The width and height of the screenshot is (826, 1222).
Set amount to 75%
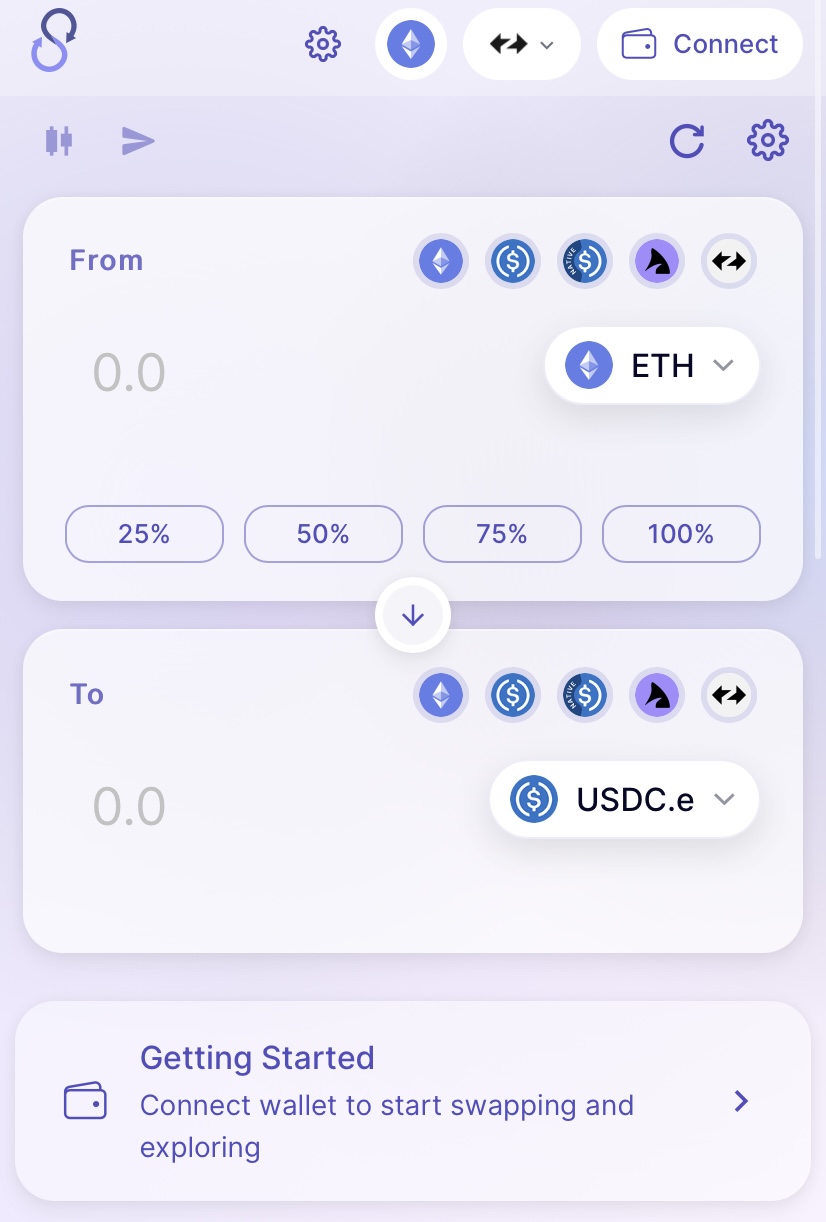point(502,534)
